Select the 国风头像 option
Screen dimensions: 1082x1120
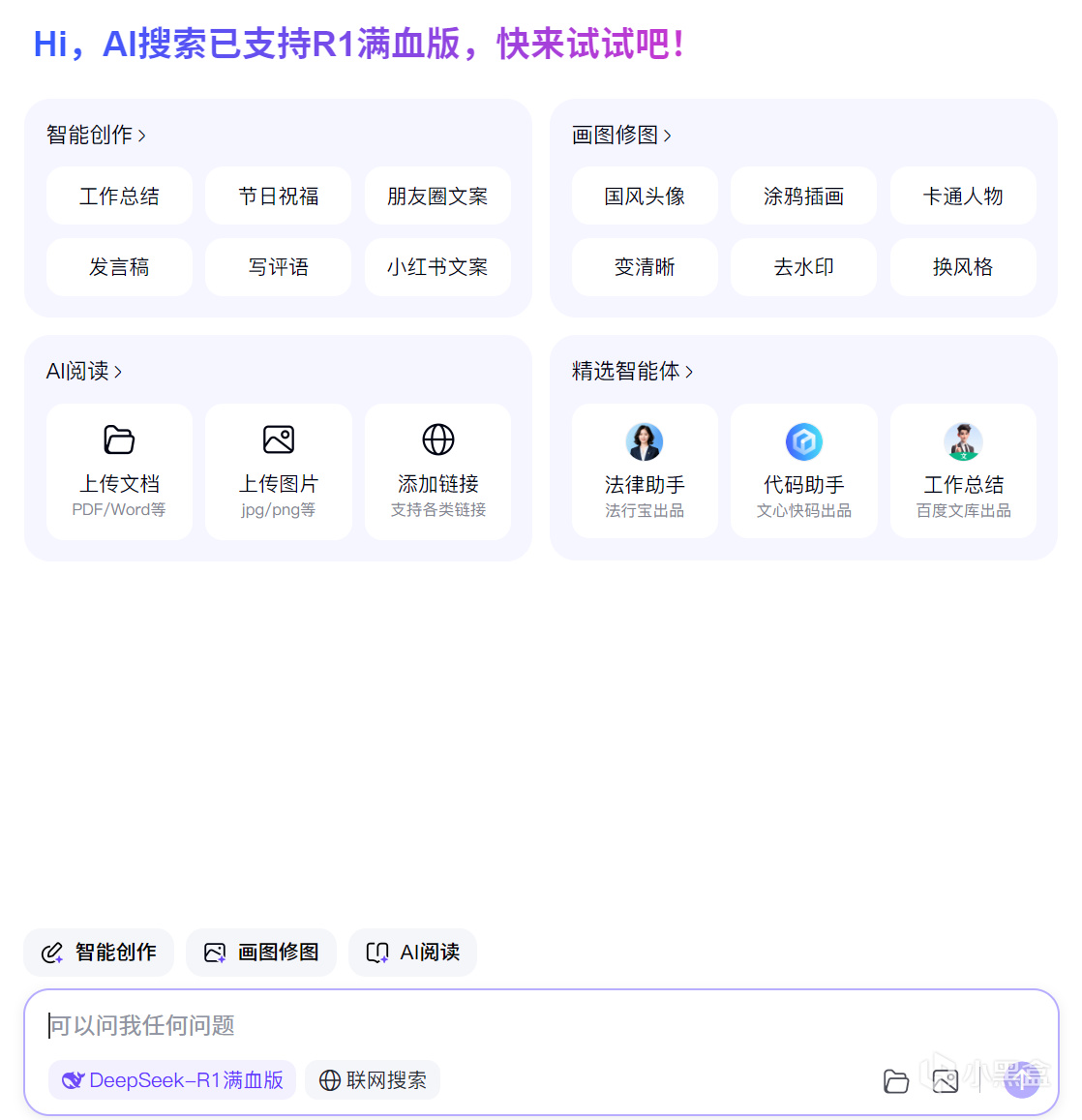click(645, 197)
